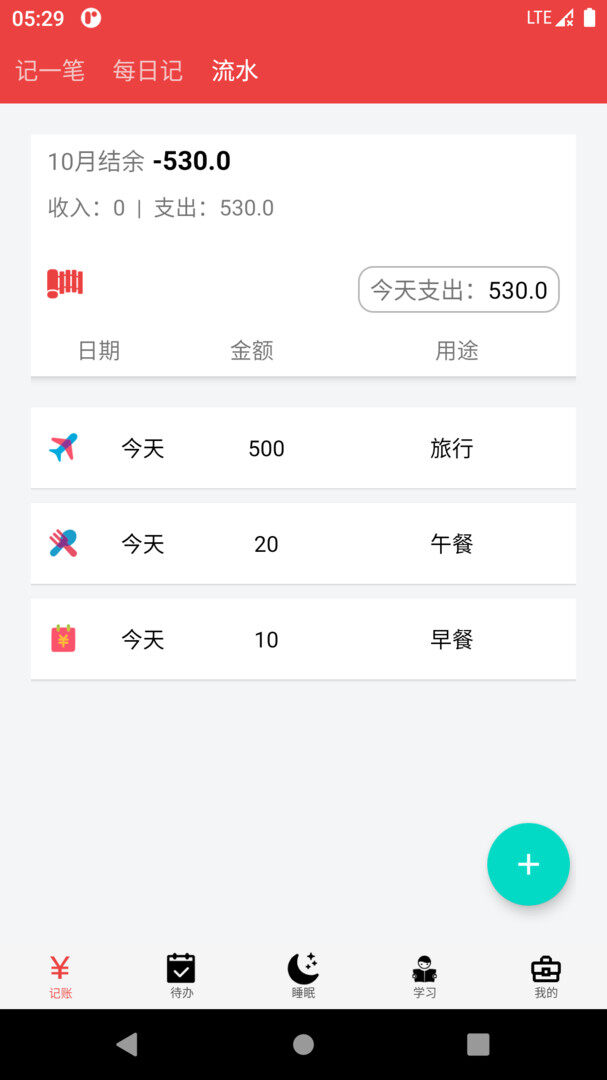Select the 流水 tab
The image size is (607, 1080).
click(x=234, y=71)
